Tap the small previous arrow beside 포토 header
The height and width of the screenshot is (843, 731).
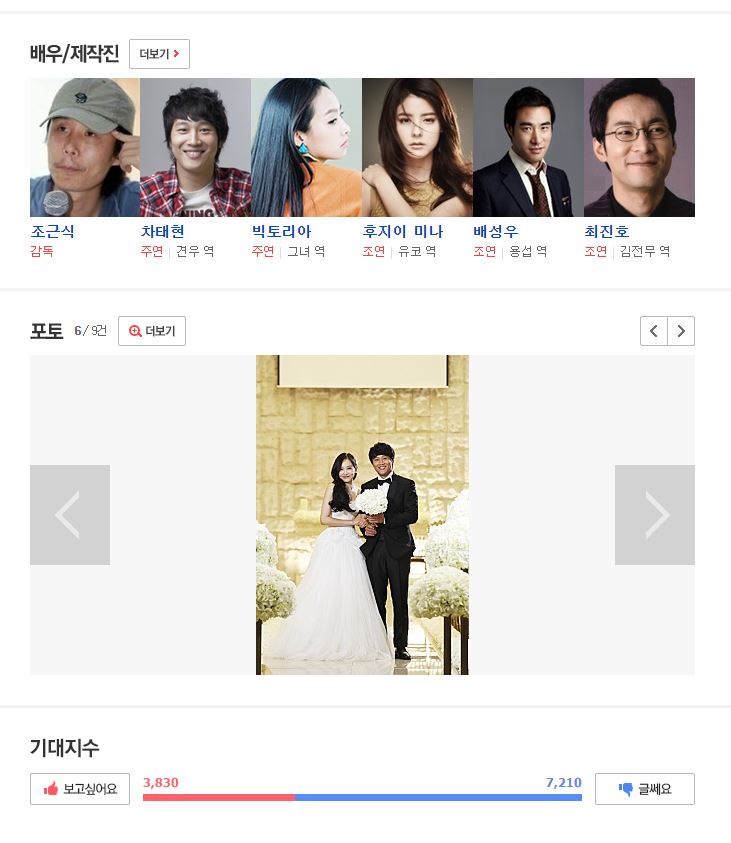pyautogui.click(x=654, y=331)
